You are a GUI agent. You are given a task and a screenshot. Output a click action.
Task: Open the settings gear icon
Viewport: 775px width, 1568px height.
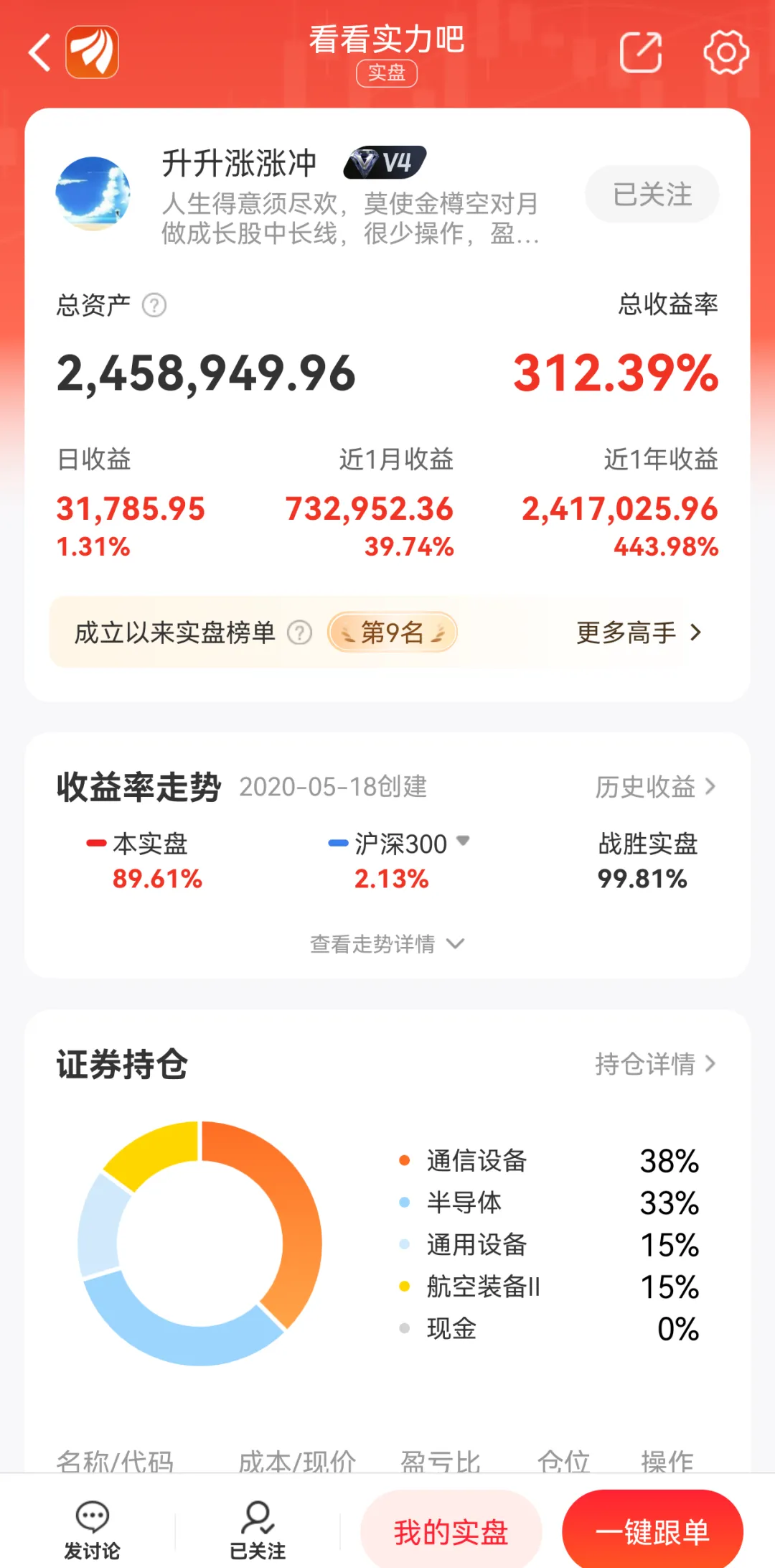pos(726,52)
